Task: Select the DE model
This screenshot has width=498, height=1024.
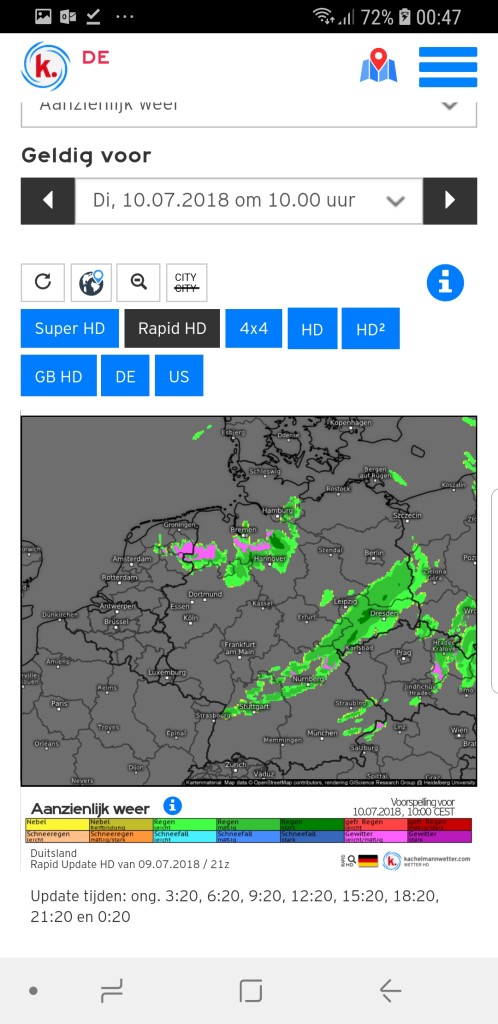Action: 125,376
